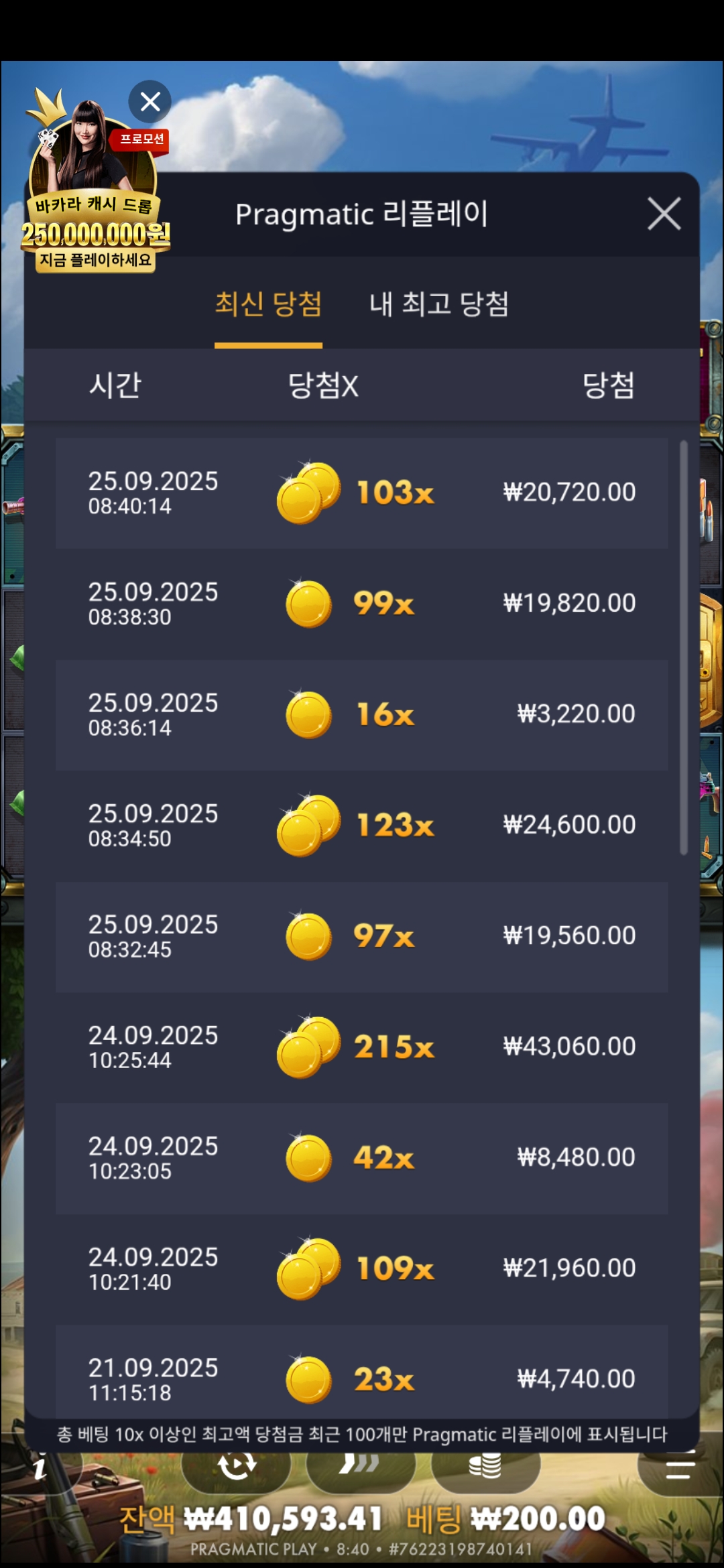
Task: View the 123x replay from 08:34:50
Action: click(x=362, y=826)
